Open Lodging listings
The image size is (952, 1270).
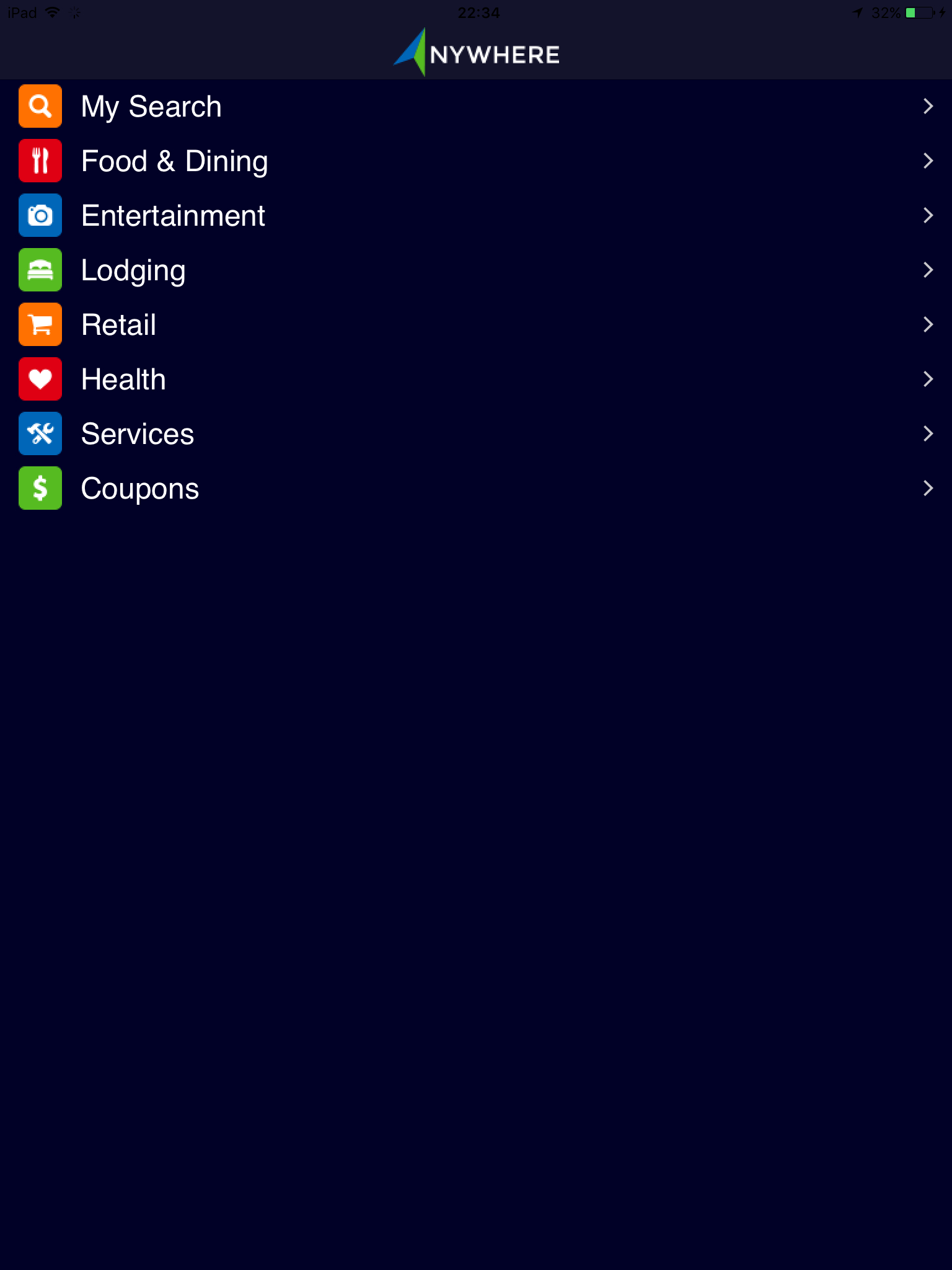(476, 270)
